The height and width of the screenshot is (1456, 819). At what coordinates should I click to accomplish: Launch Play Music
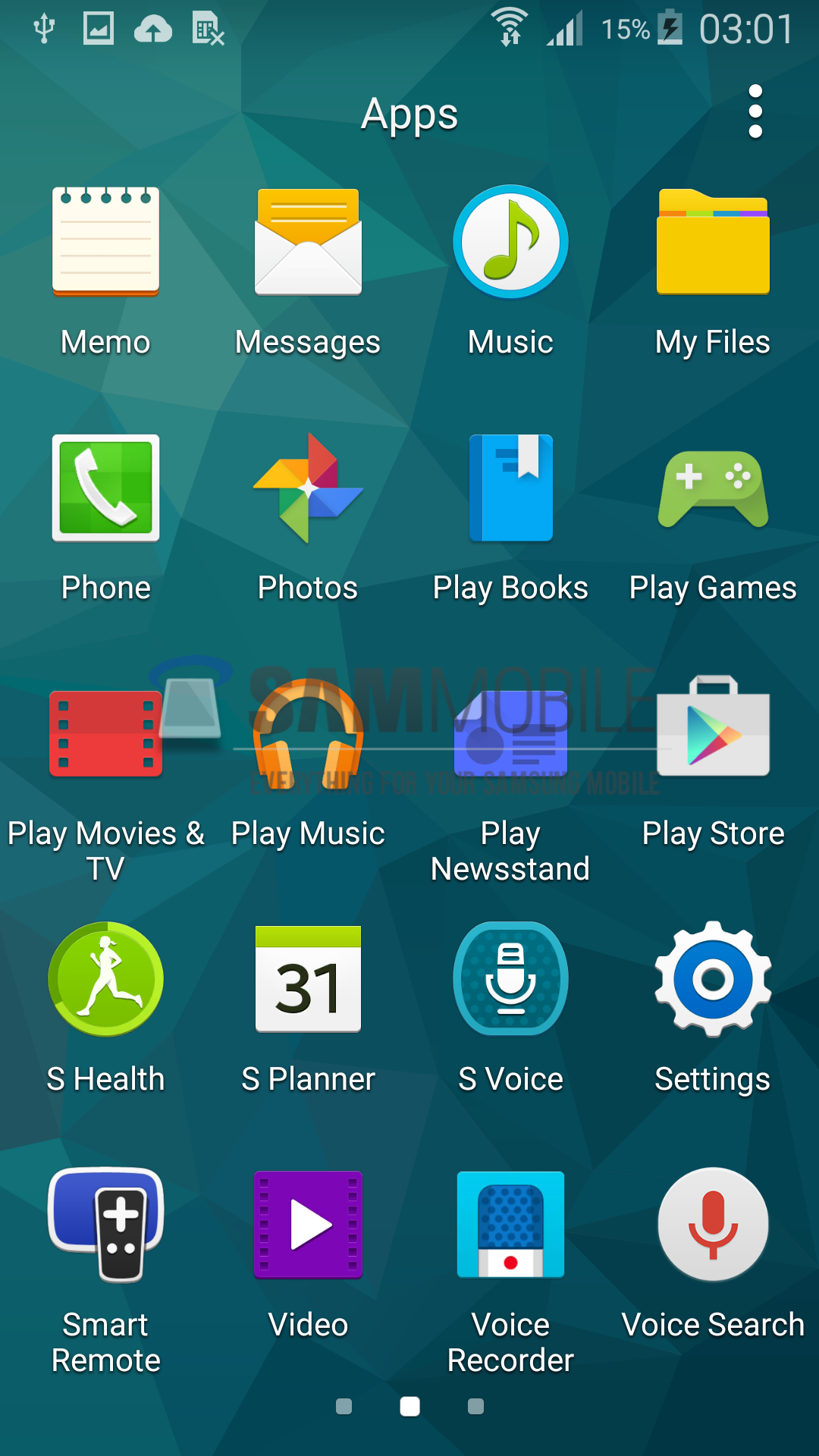coord(308,733)
